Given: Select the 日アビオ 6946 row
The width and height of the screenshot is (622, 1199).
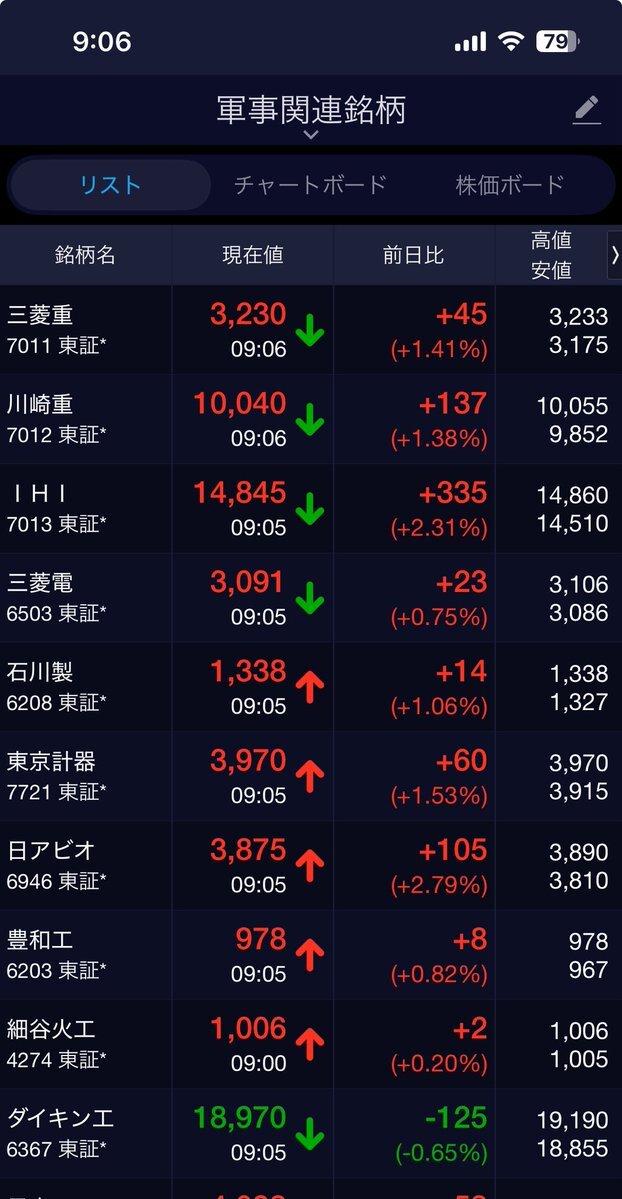Looking at the screenshot, I should [311, 866].
